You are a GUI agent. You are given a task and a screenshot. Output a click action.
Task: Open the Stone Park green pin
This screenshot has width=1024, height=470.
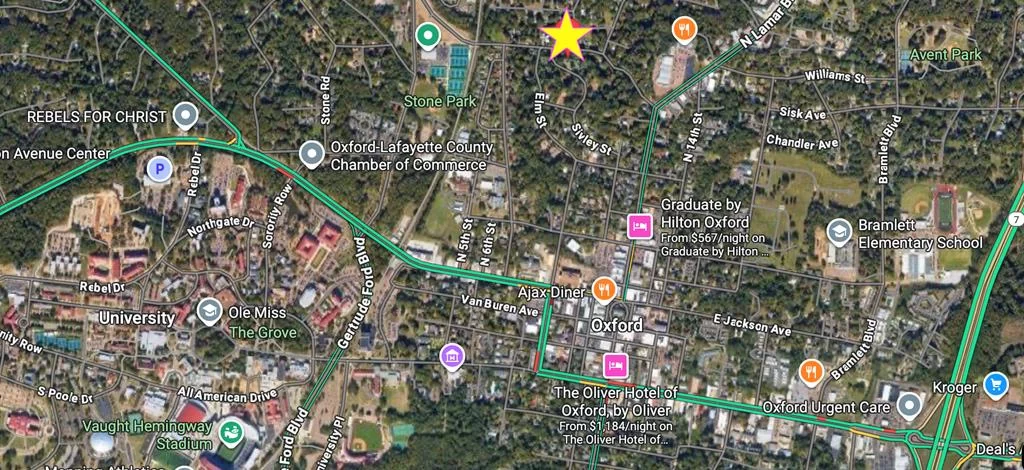[428, 38]
